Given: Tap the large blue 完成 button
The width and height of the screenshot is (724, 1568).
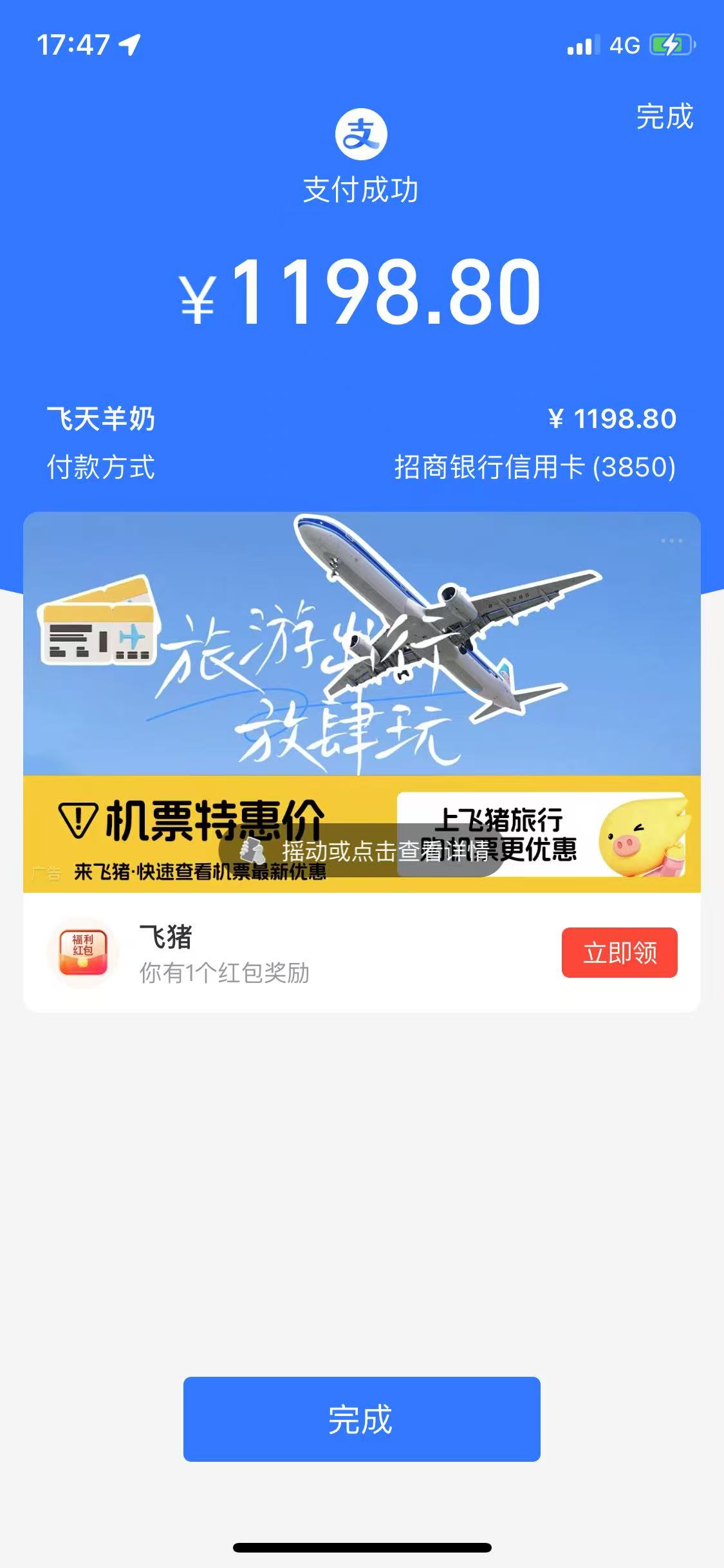Looking at the screenshot, I should 362,1419.
